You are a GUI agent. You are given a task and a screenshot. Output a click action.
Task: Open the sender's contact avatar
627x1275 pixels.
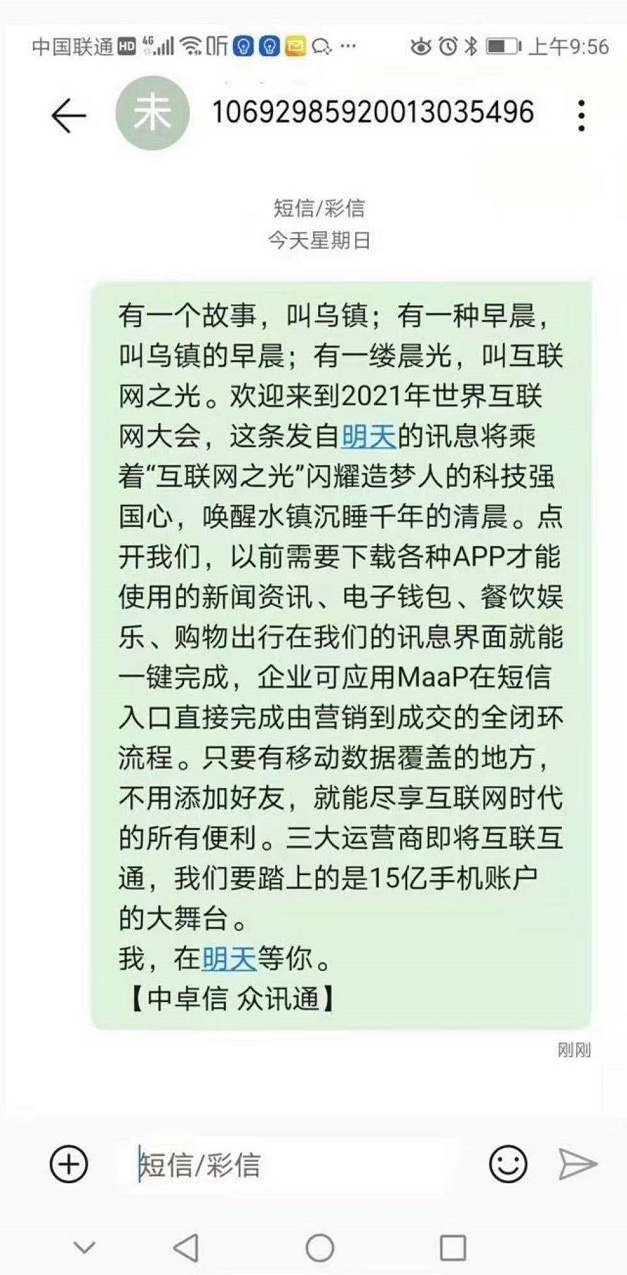point(153,113)
